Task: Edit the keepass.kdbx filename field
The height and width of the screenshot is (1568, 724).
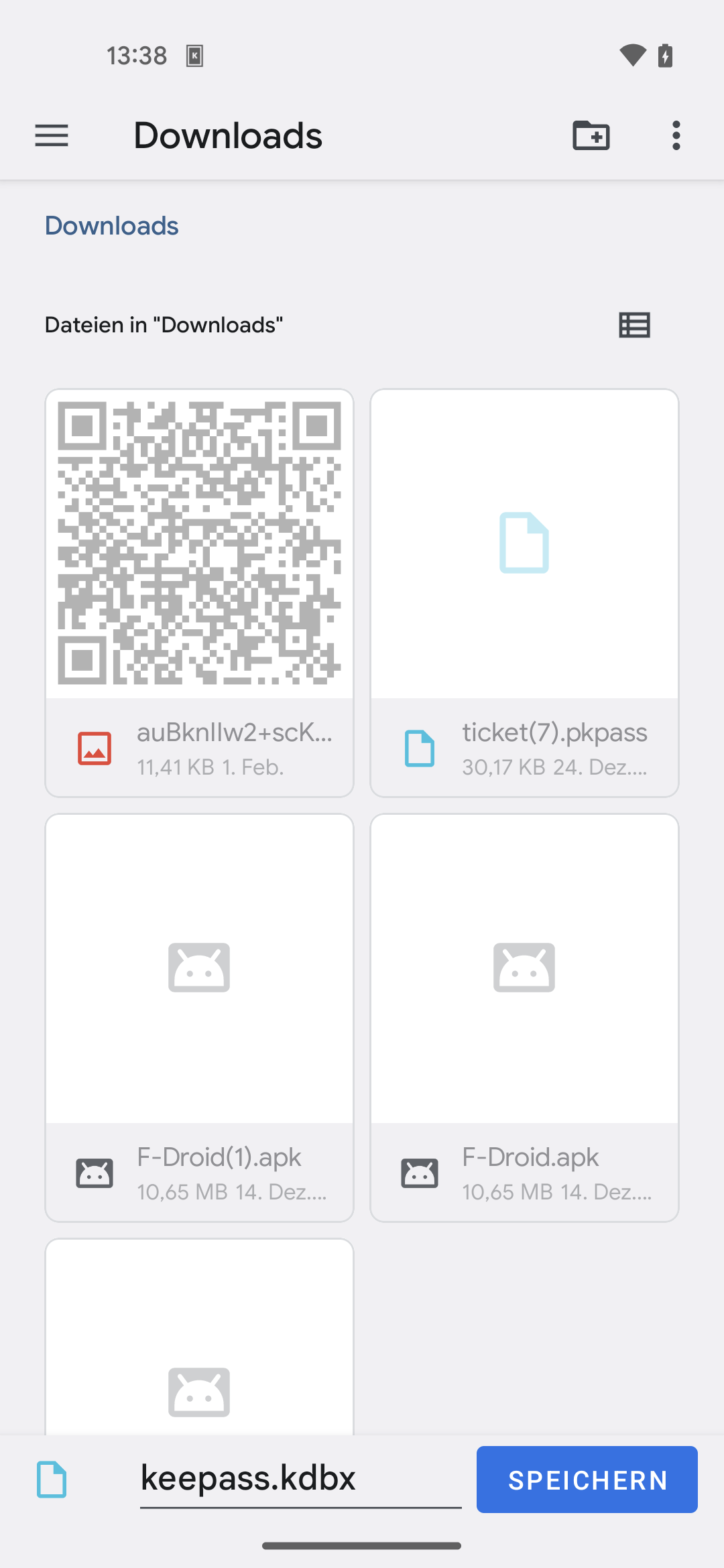Action: point(300,1478)
